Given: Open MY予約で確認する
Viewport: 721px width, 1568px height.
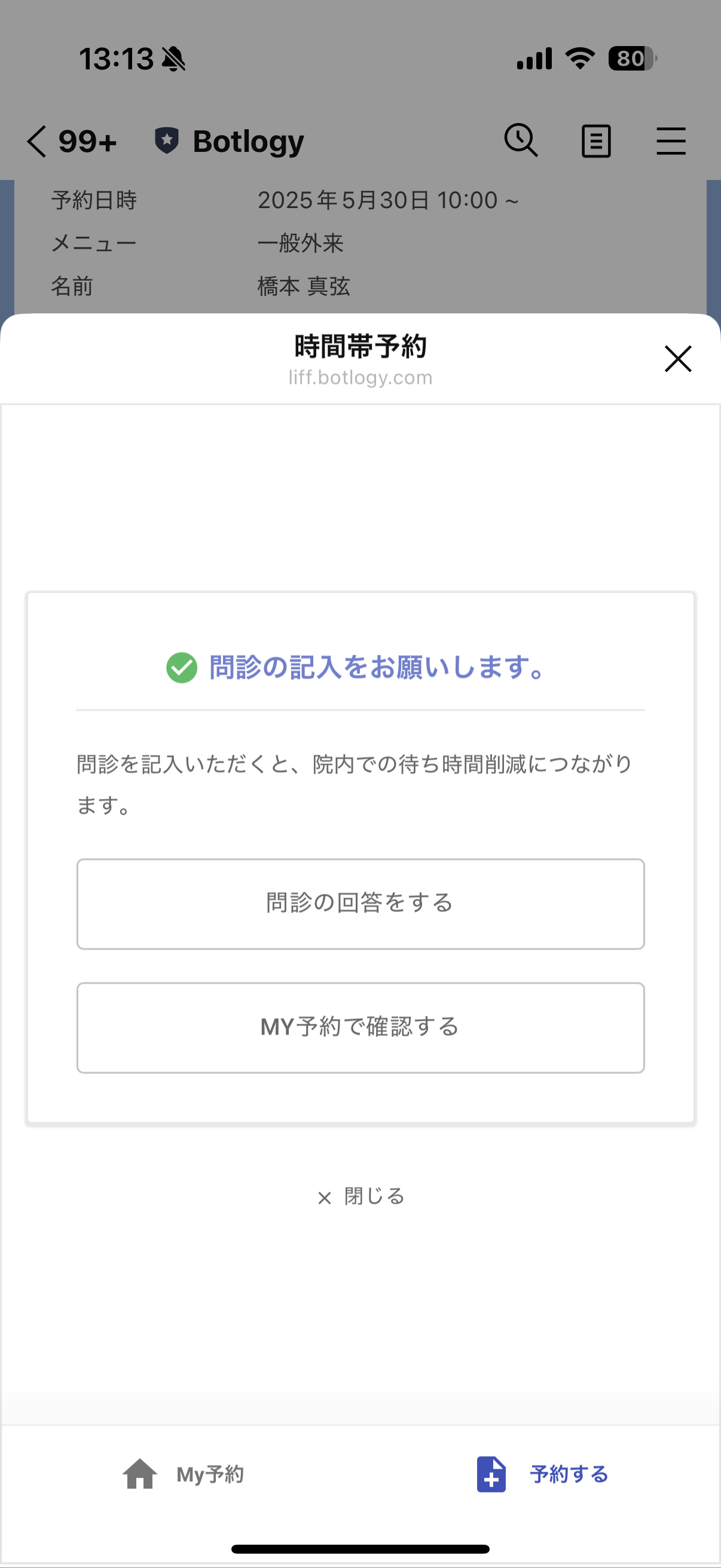Looking at the screenshot, I should tap(360, 1027).
